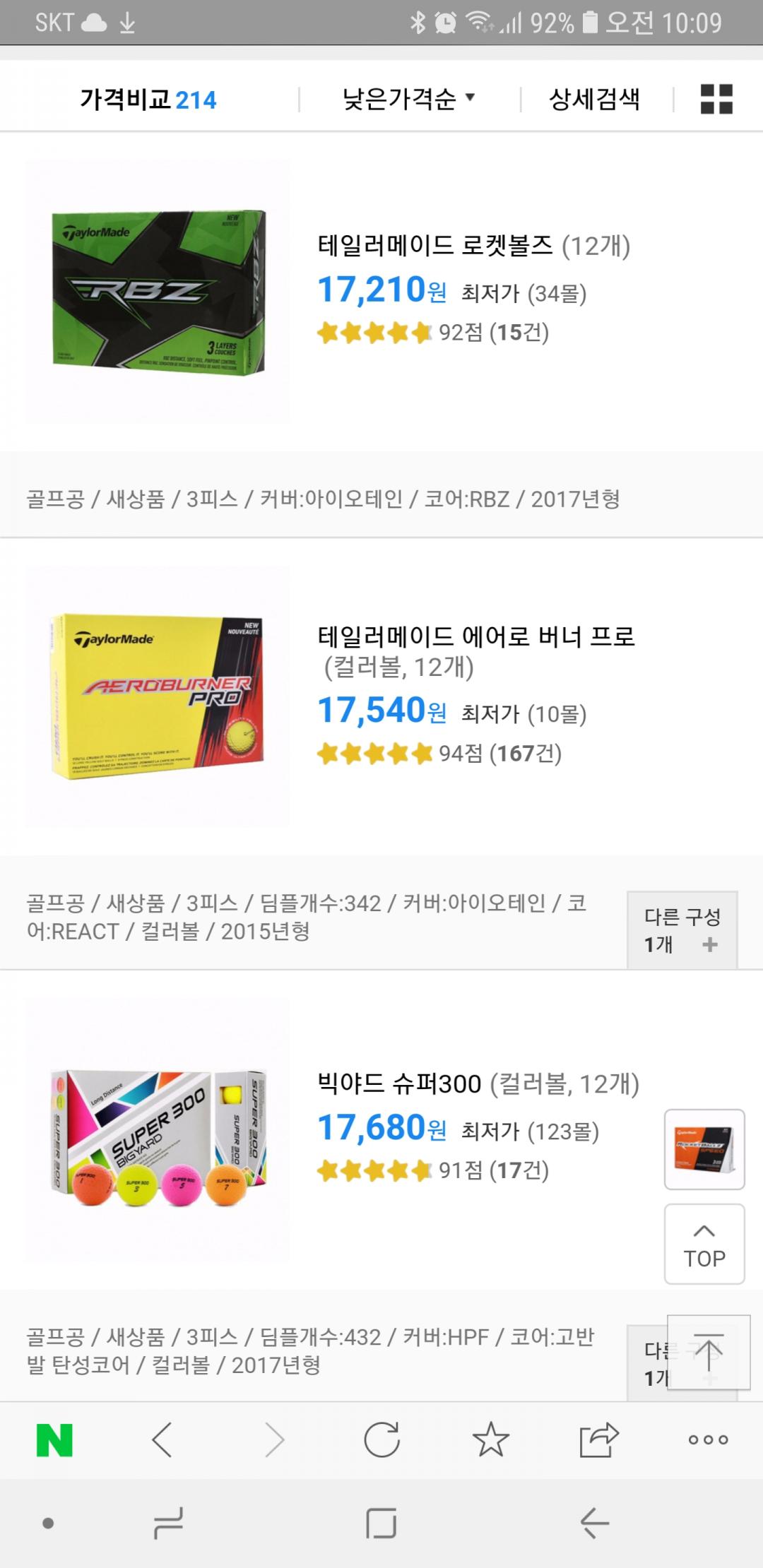The image size is (763, 1568).
Task: Open the recently viewed product thumbnail
Action: (x=704, y=1150)
